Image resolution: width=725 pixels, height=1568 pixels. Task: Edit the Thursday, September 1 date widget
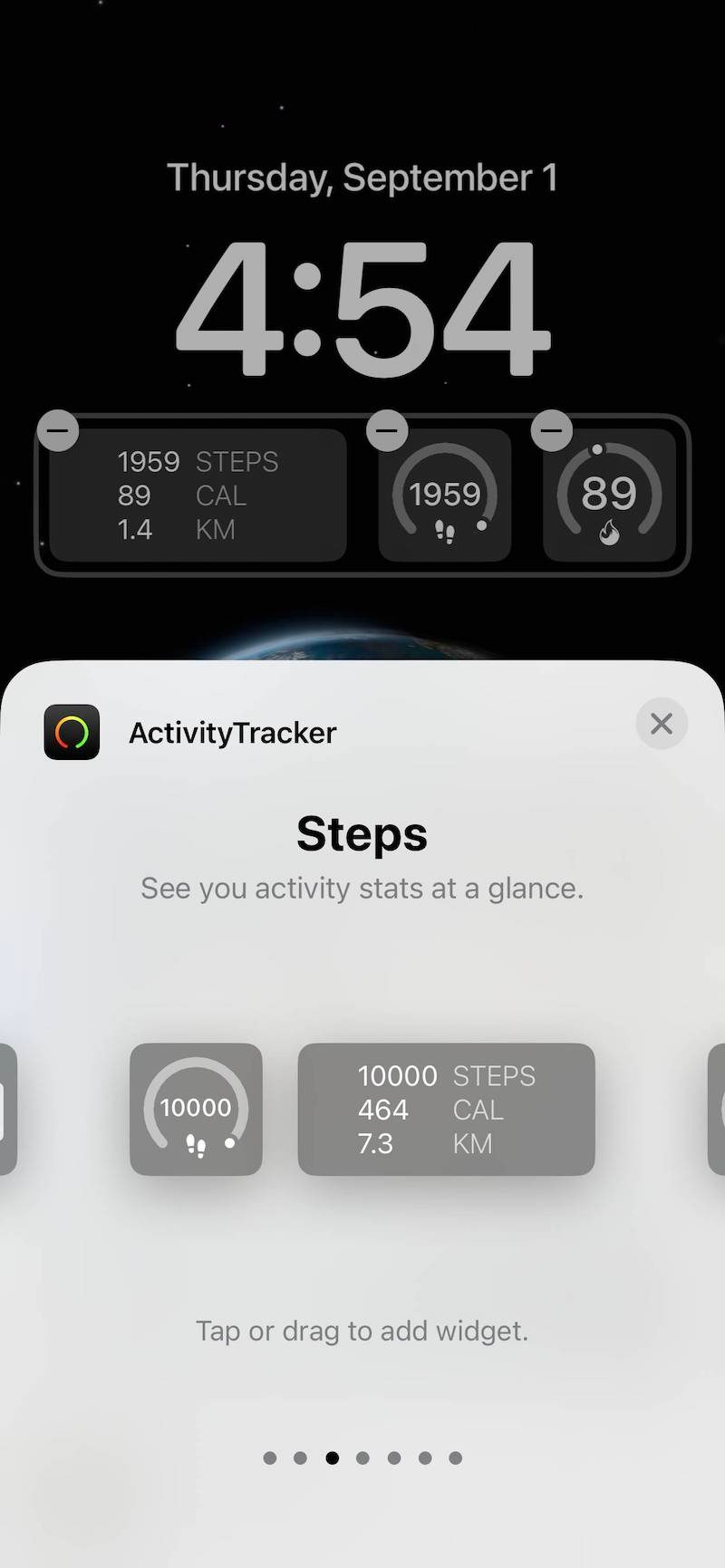click(362, 178)
